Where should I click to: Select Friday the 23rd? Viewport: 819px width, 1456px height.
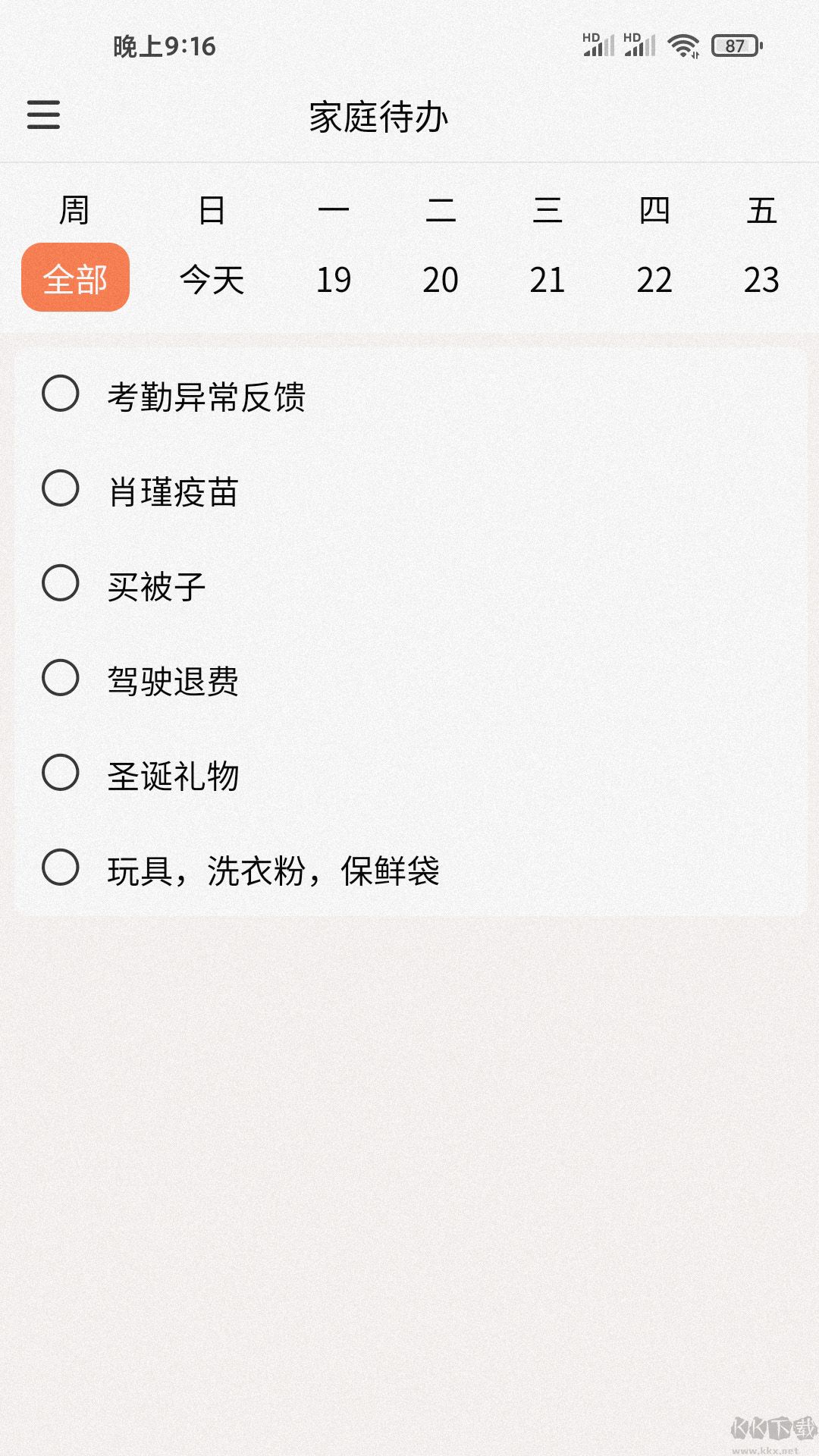pos(762,279)
